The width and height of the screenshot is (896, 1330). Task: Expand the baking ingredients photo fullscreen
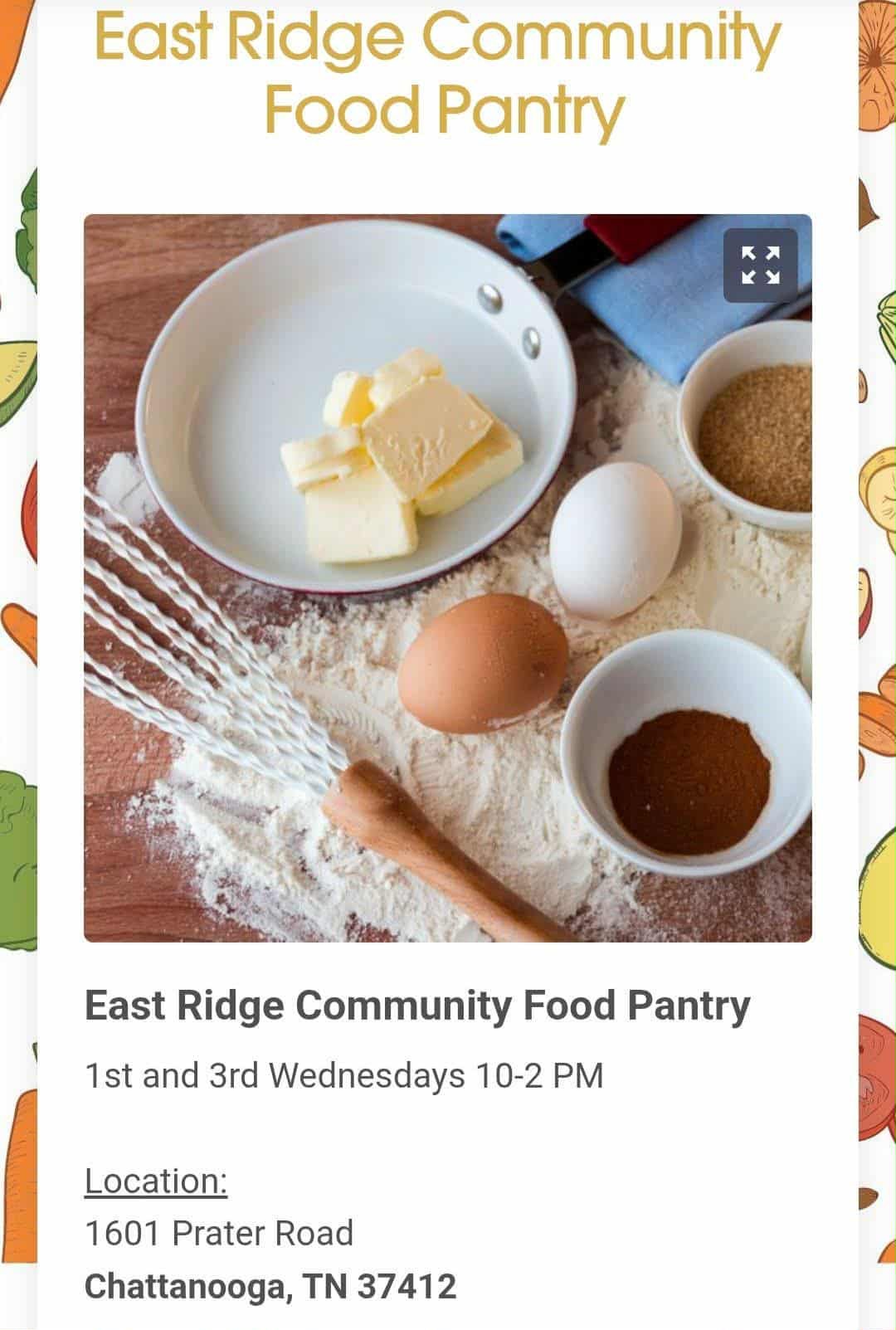[760, 266]
